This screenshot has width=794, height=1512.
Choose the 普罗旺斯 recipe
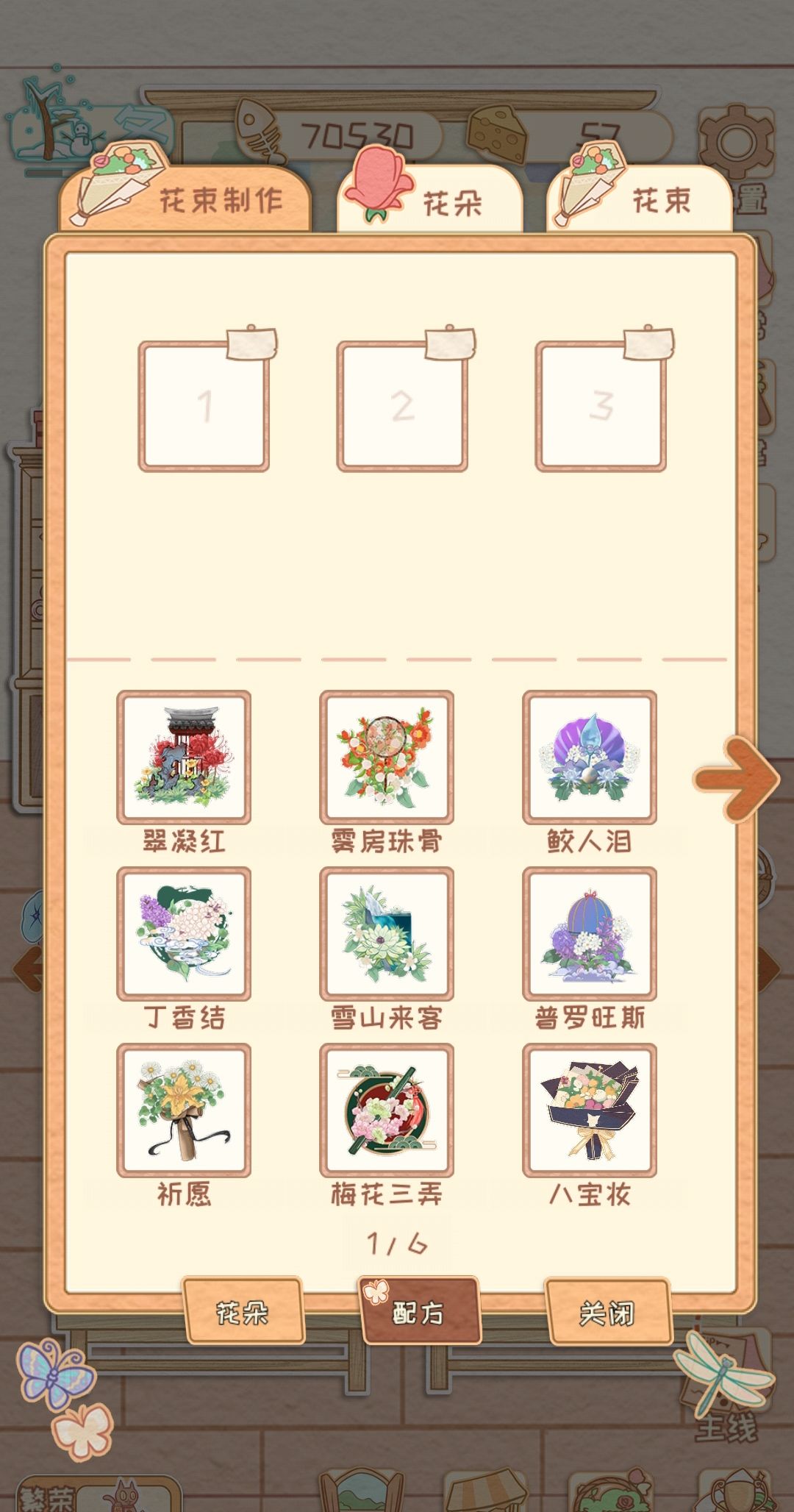pos(590,934)
